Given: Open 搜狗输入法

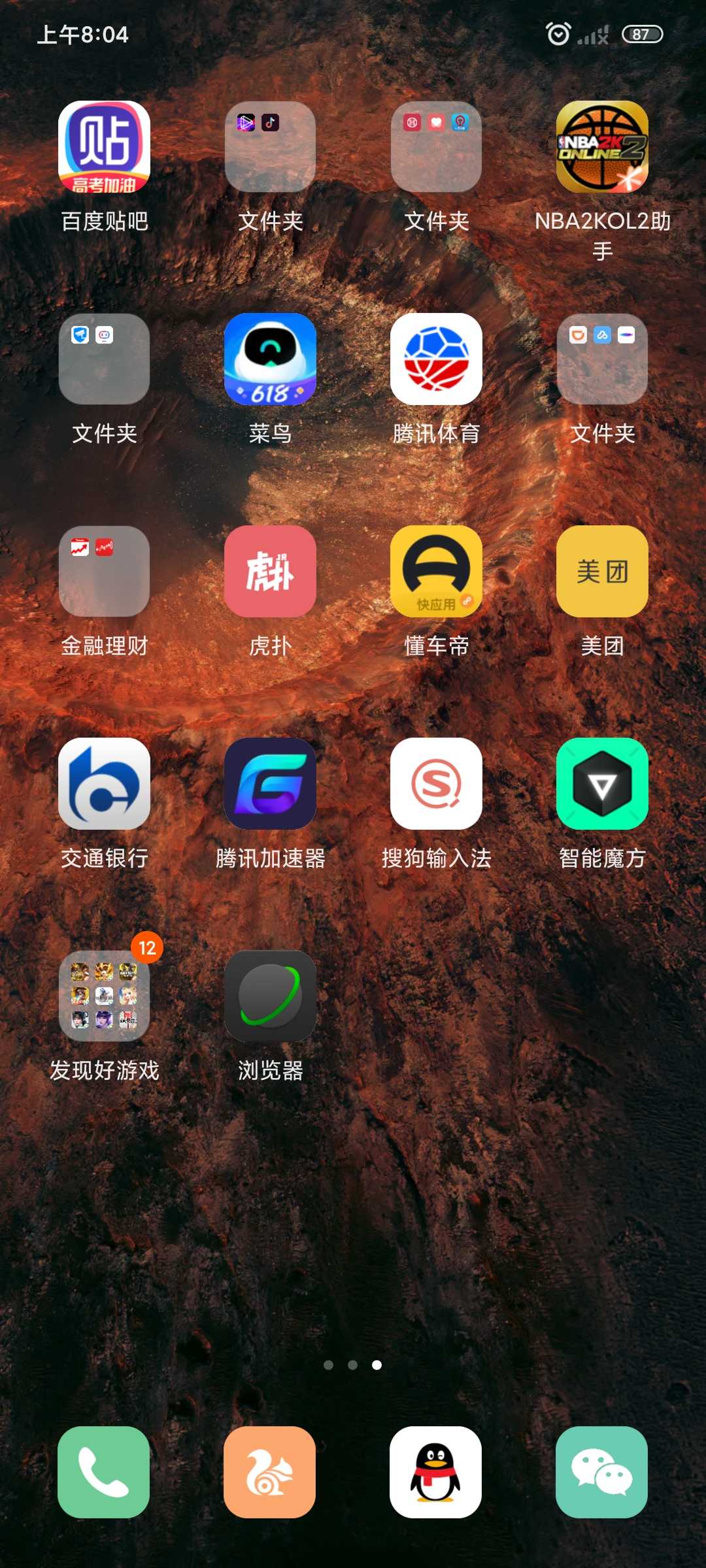Looking at the screenshot, I should point(436,784).
